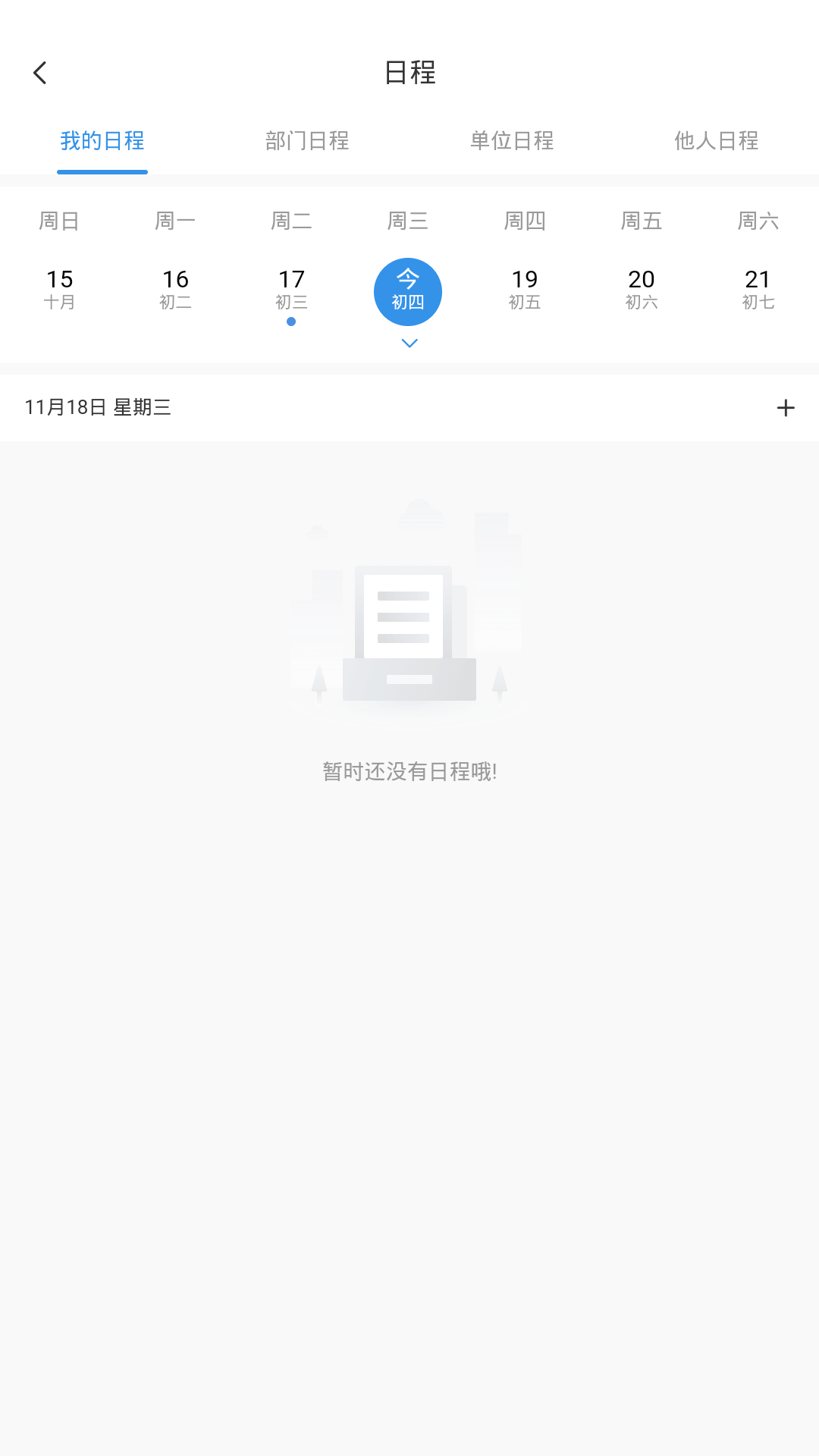The height and width of the screenshot is (1456, 819).
Task: Choose date 16 初二
Action: point(175,290)
